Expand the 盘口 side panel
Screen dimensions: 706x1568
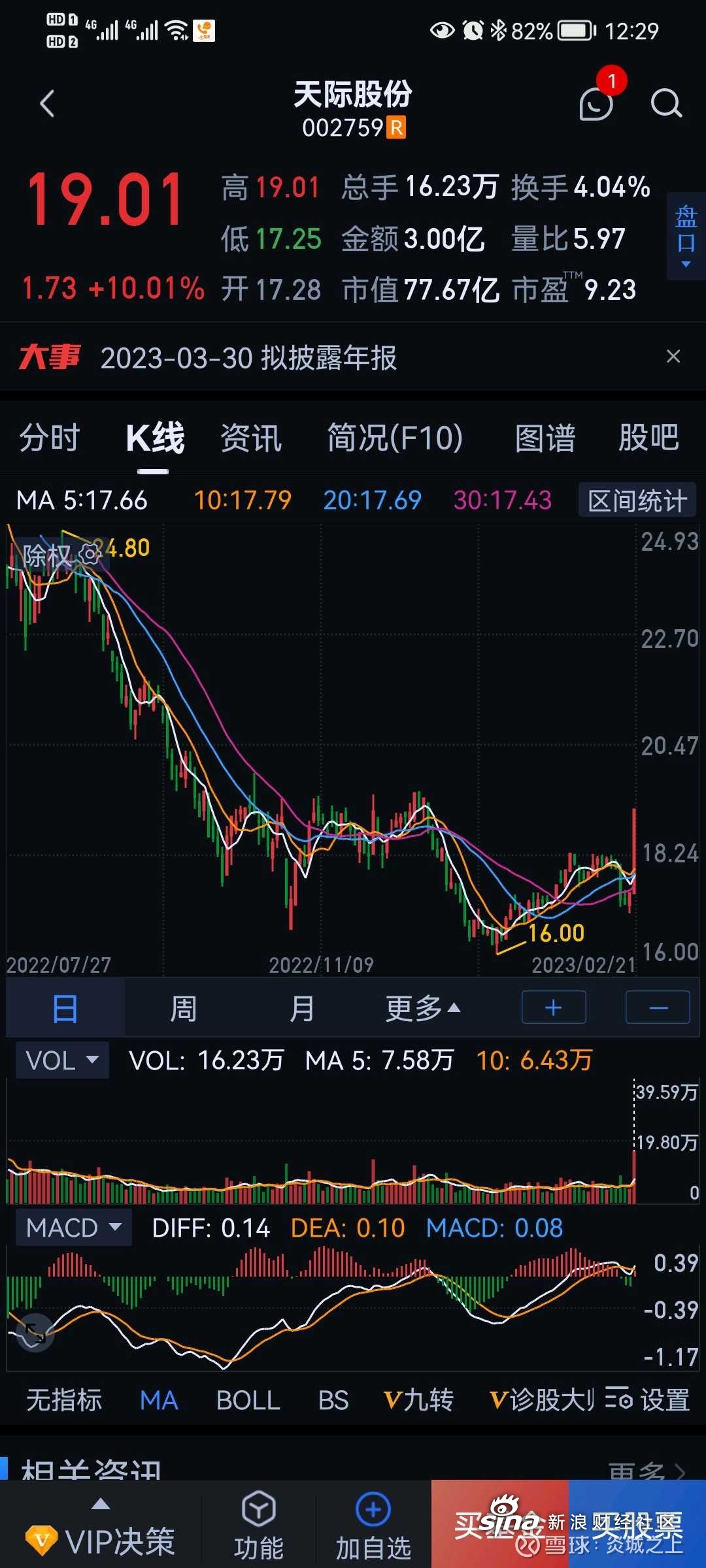[x=686, y=236]
